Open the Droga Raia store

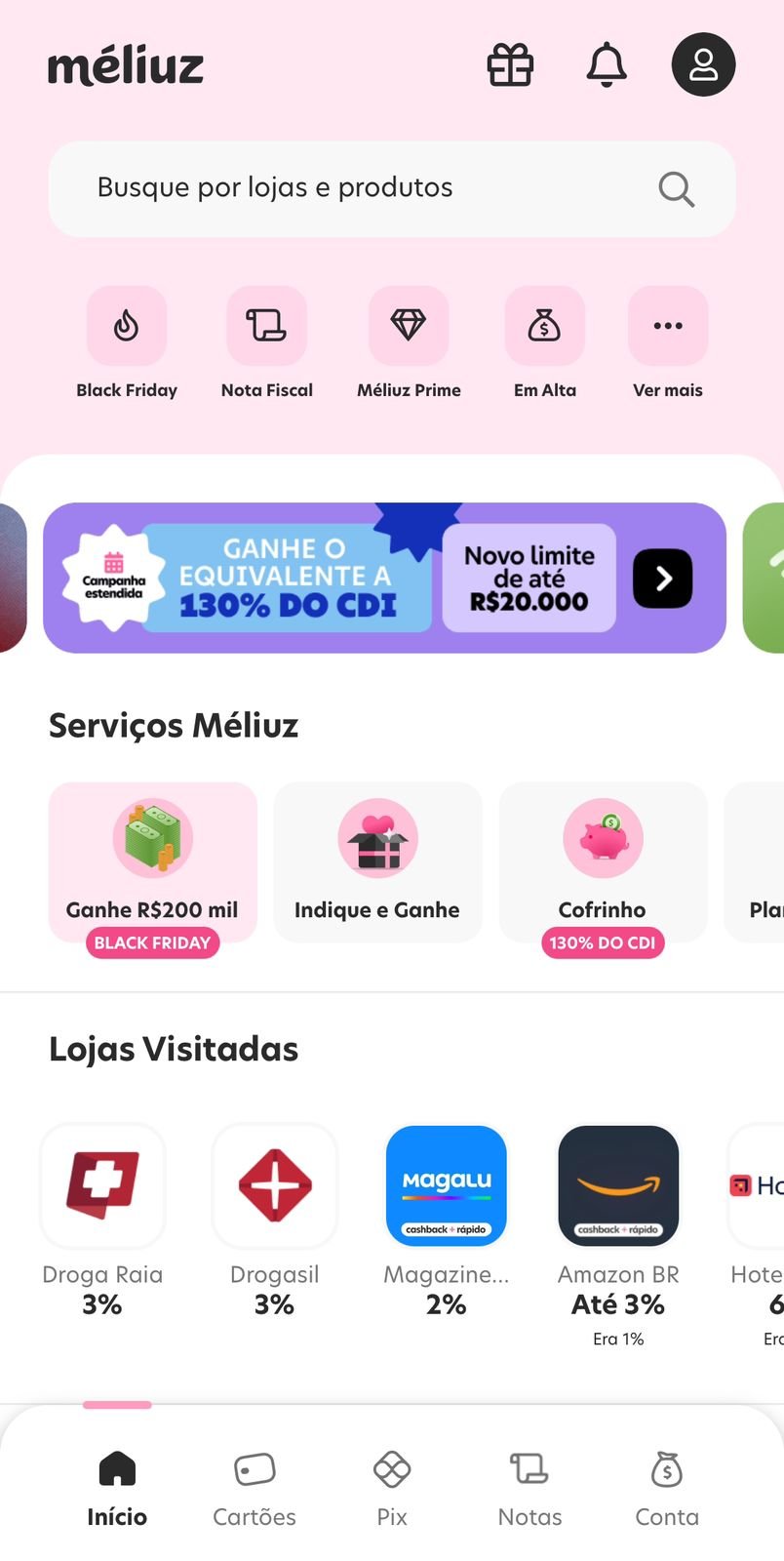[x=102, y=1185]
